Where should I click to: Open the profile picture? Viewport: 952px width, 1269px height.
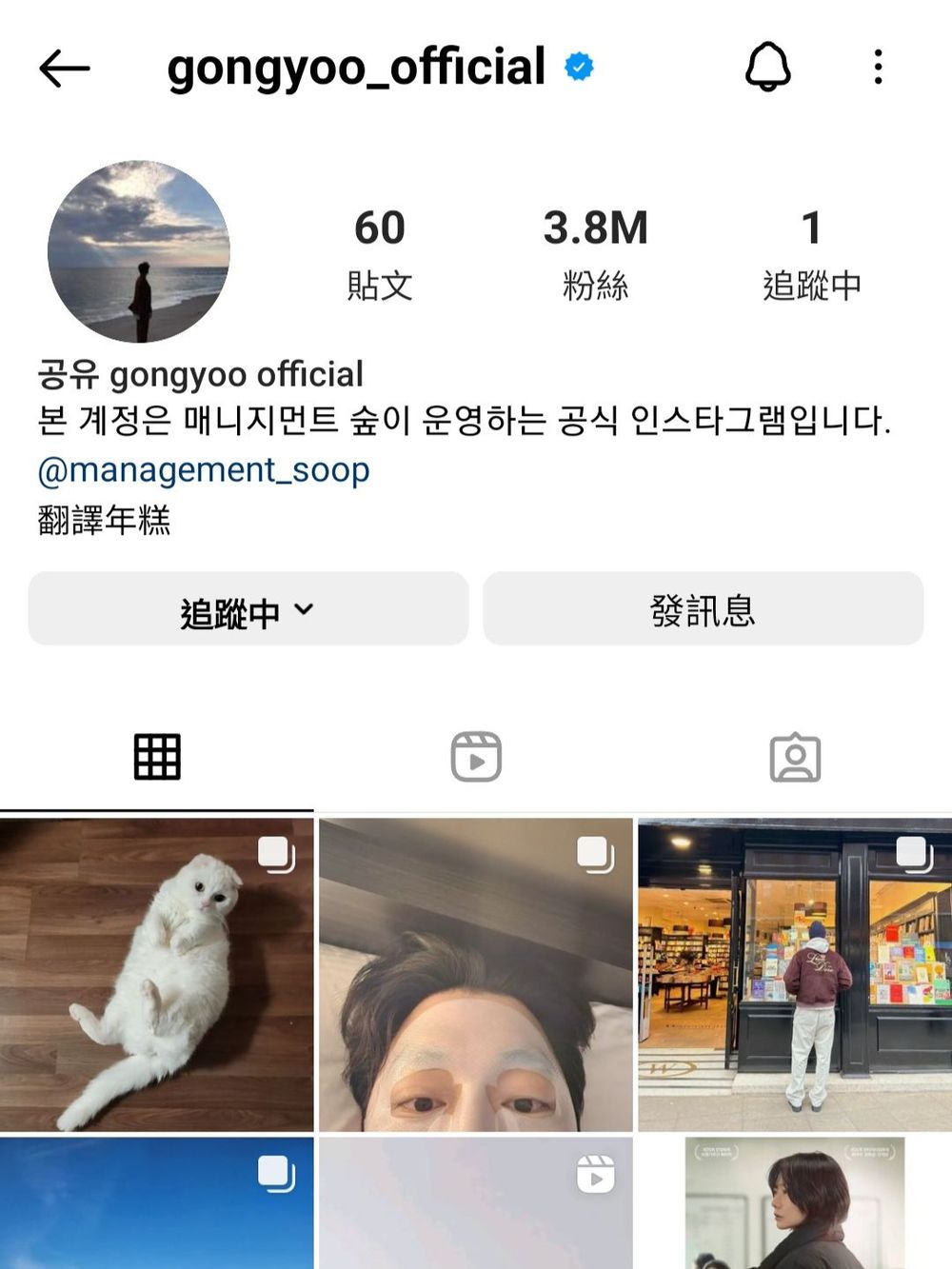click(139, 251)
